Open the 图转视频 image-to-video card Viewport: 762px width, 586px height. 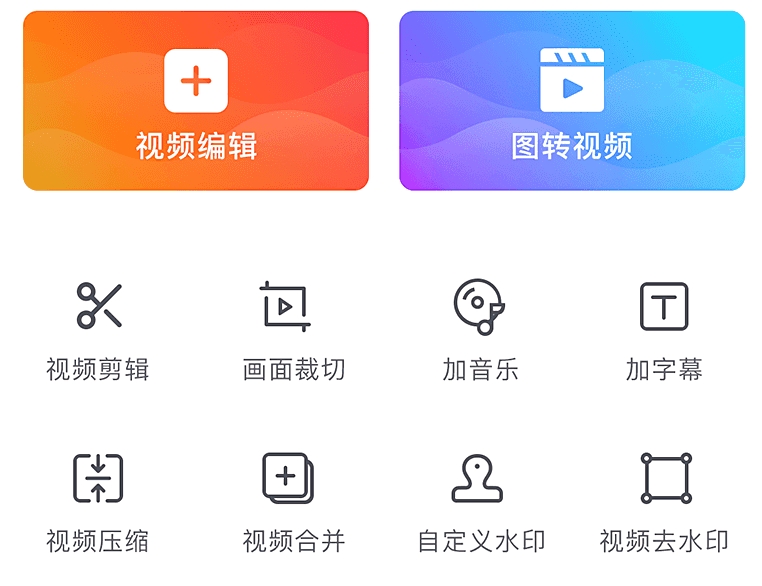[x=572, y=101]
